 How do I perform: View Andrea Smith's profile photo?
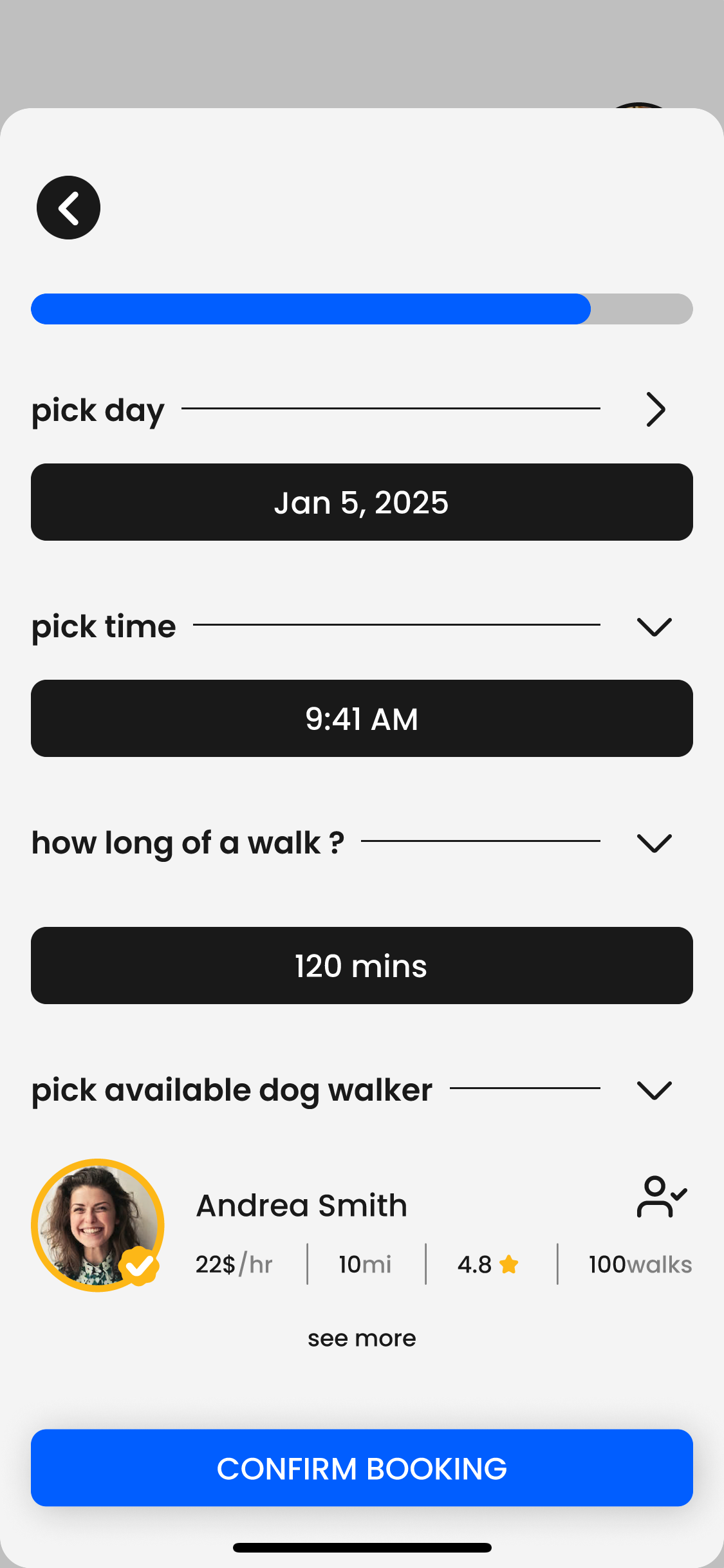[x=98, y=1225]
